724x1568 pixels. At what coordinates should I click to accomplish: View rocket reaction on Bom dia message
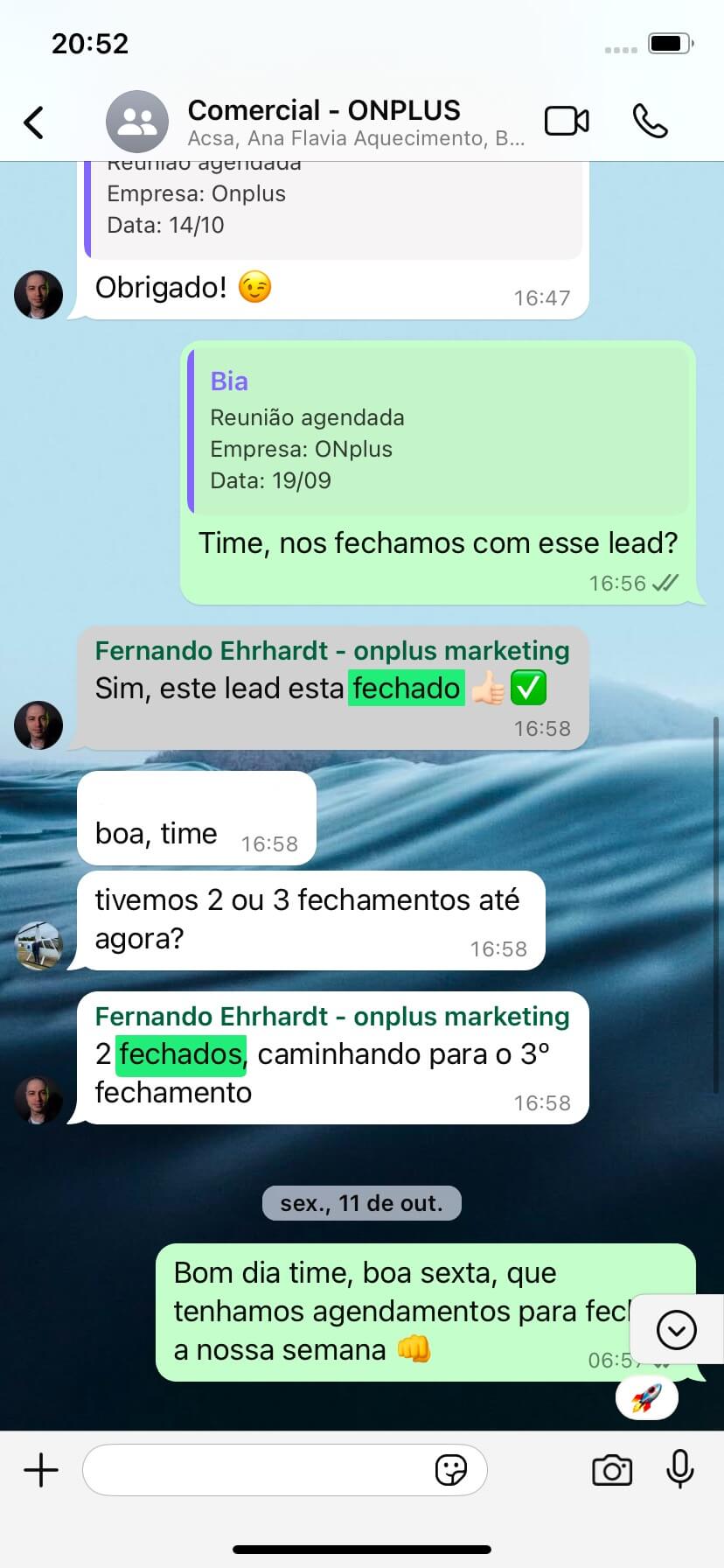coord(647,1398)
